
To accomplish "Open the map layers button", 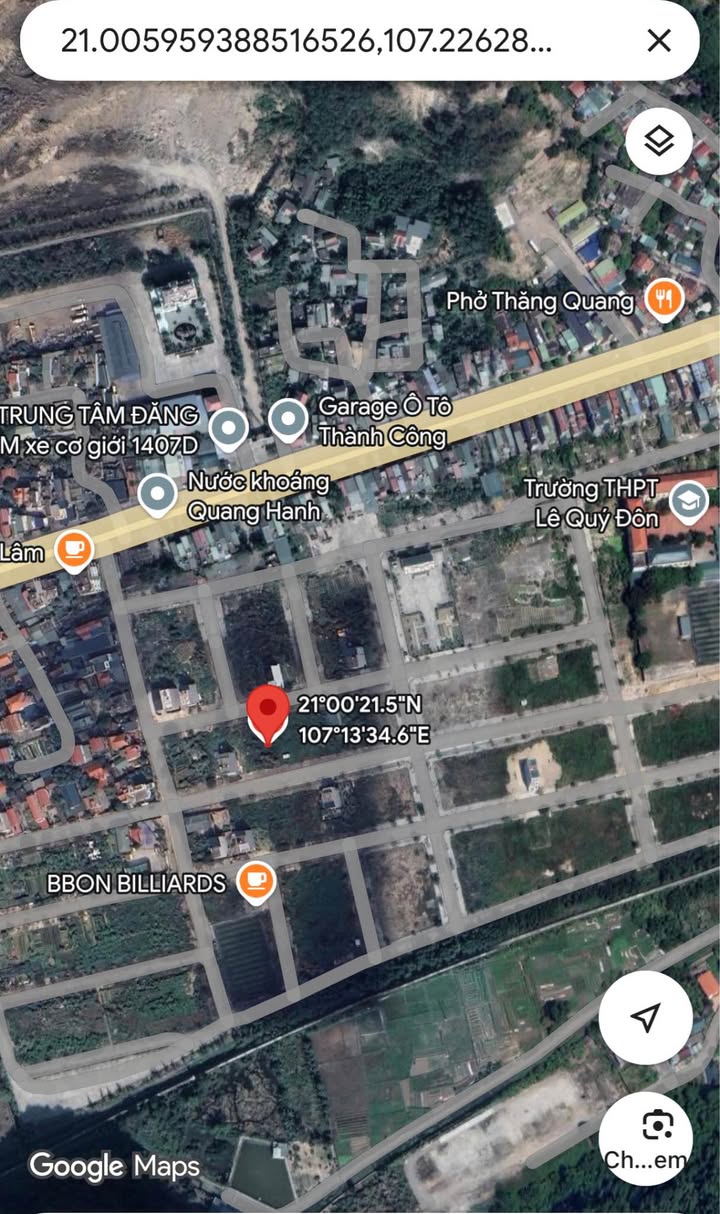I will (x=659, y=141).
